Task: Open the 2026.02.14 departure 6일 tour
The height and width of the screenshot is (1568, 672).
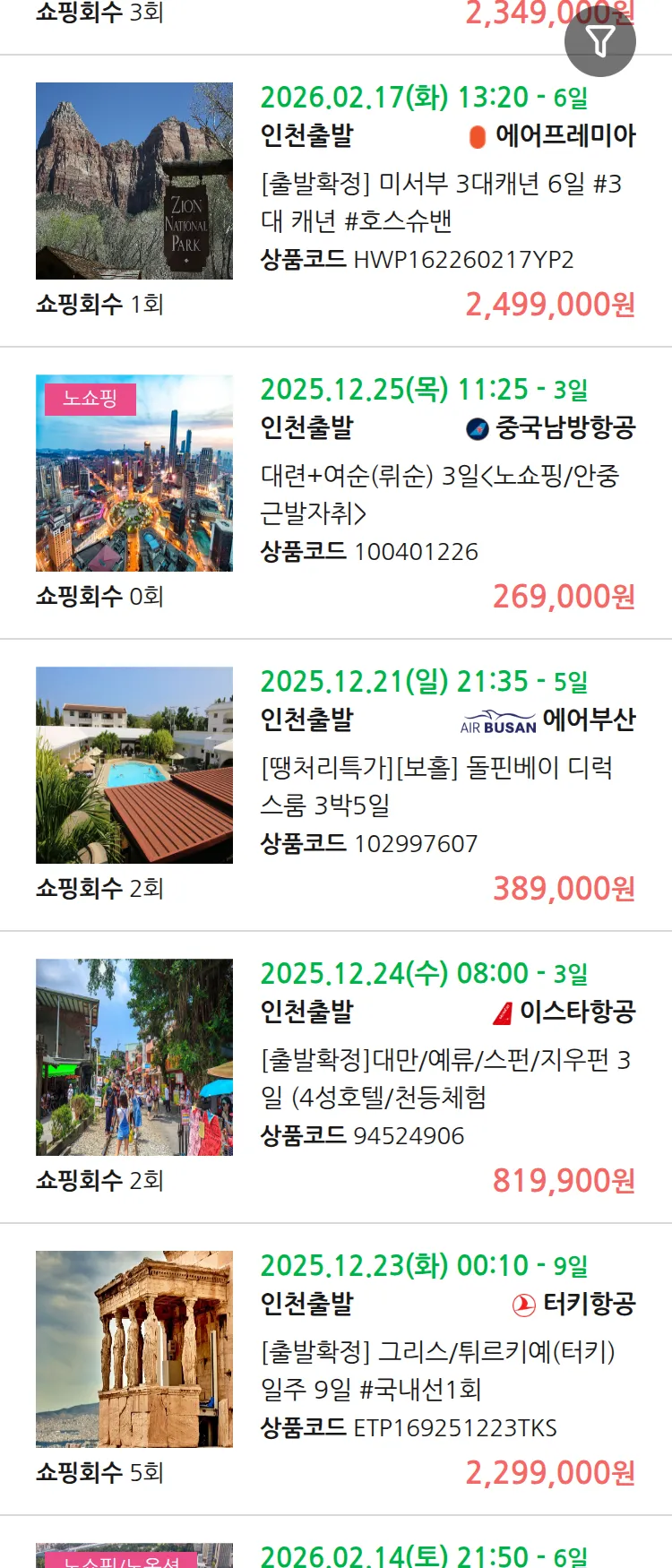Action: pyautogui.click(x=423, y=1555)
